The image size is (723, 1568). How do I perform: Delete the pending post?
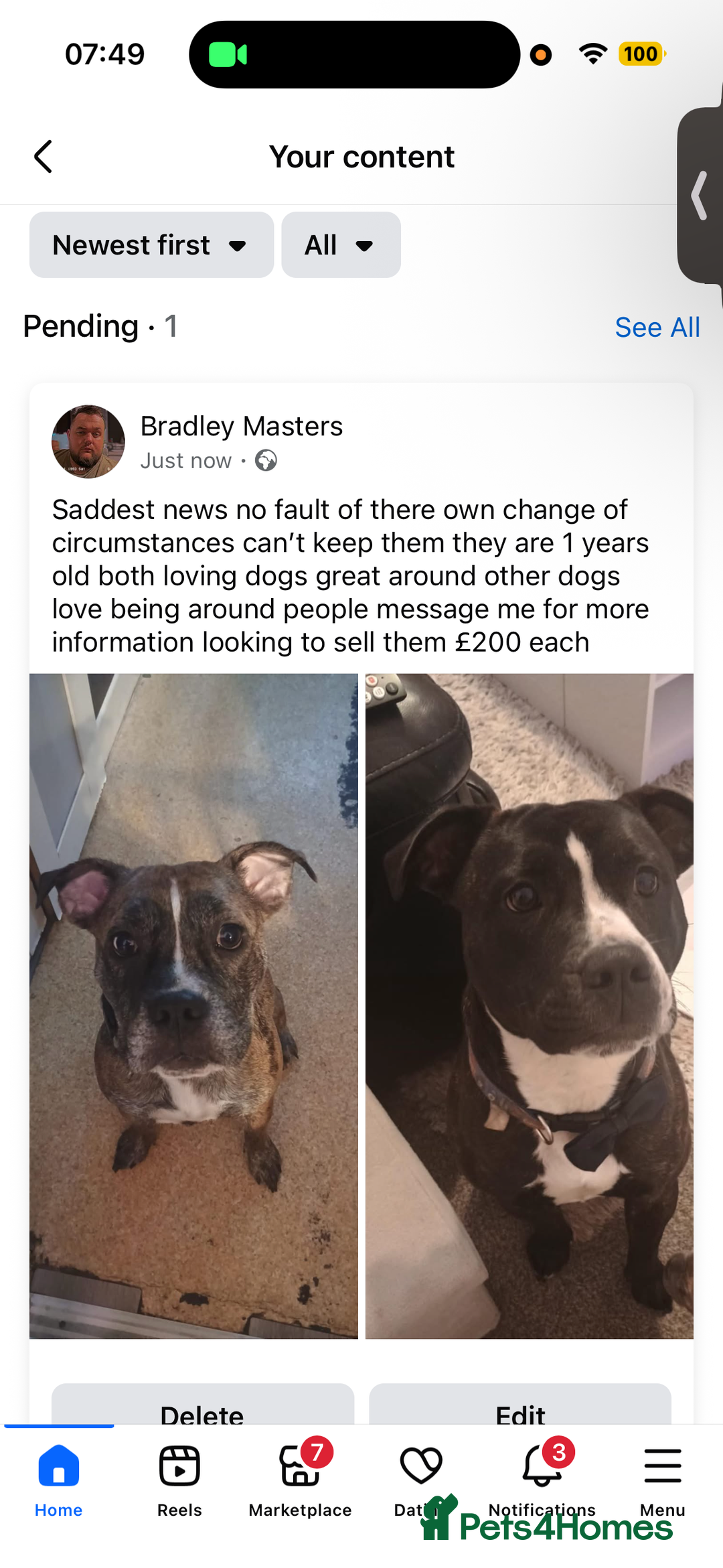tap(202, 1405)
